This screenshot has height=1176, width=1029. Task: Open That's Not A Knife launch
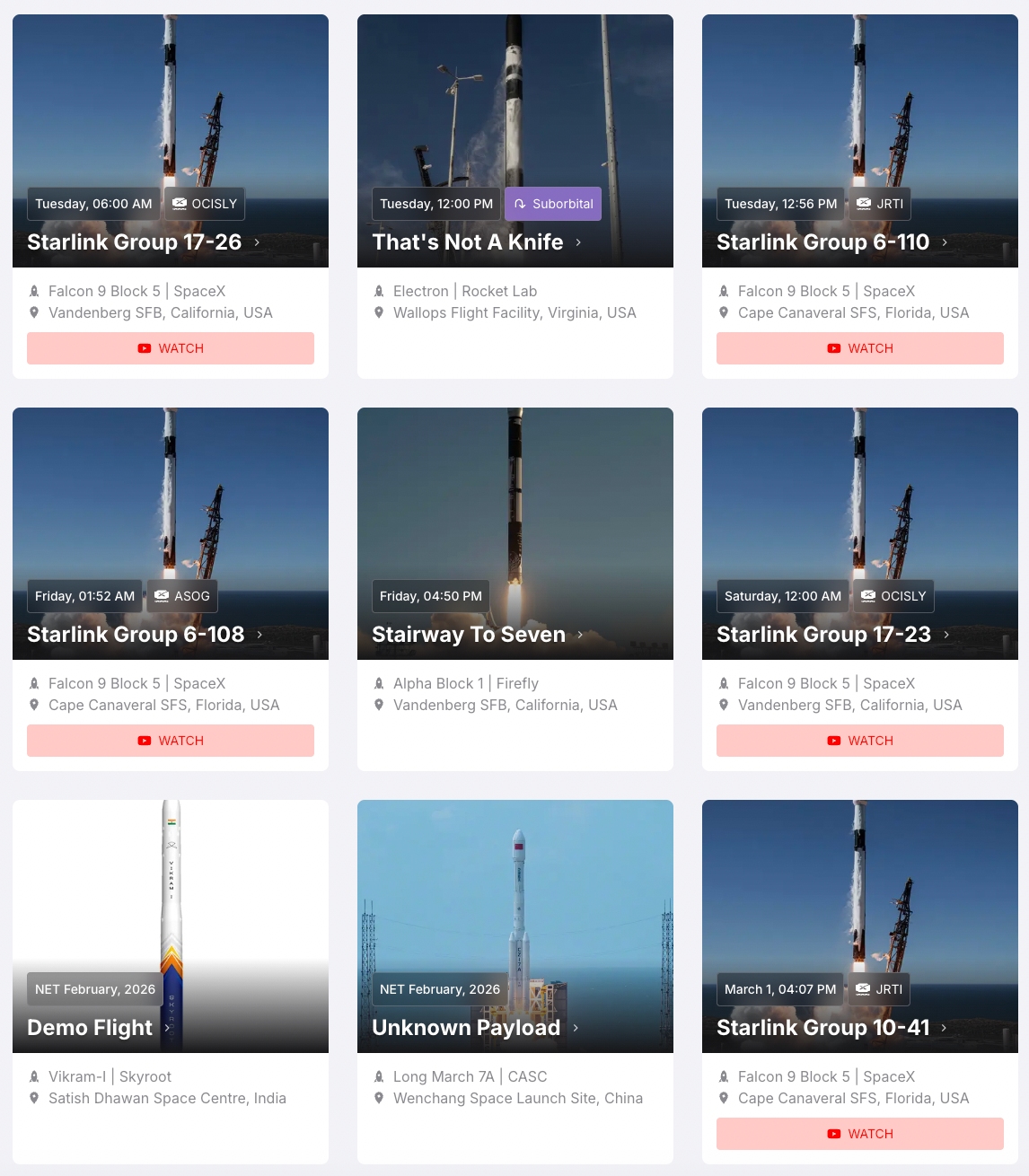point(468,242)
